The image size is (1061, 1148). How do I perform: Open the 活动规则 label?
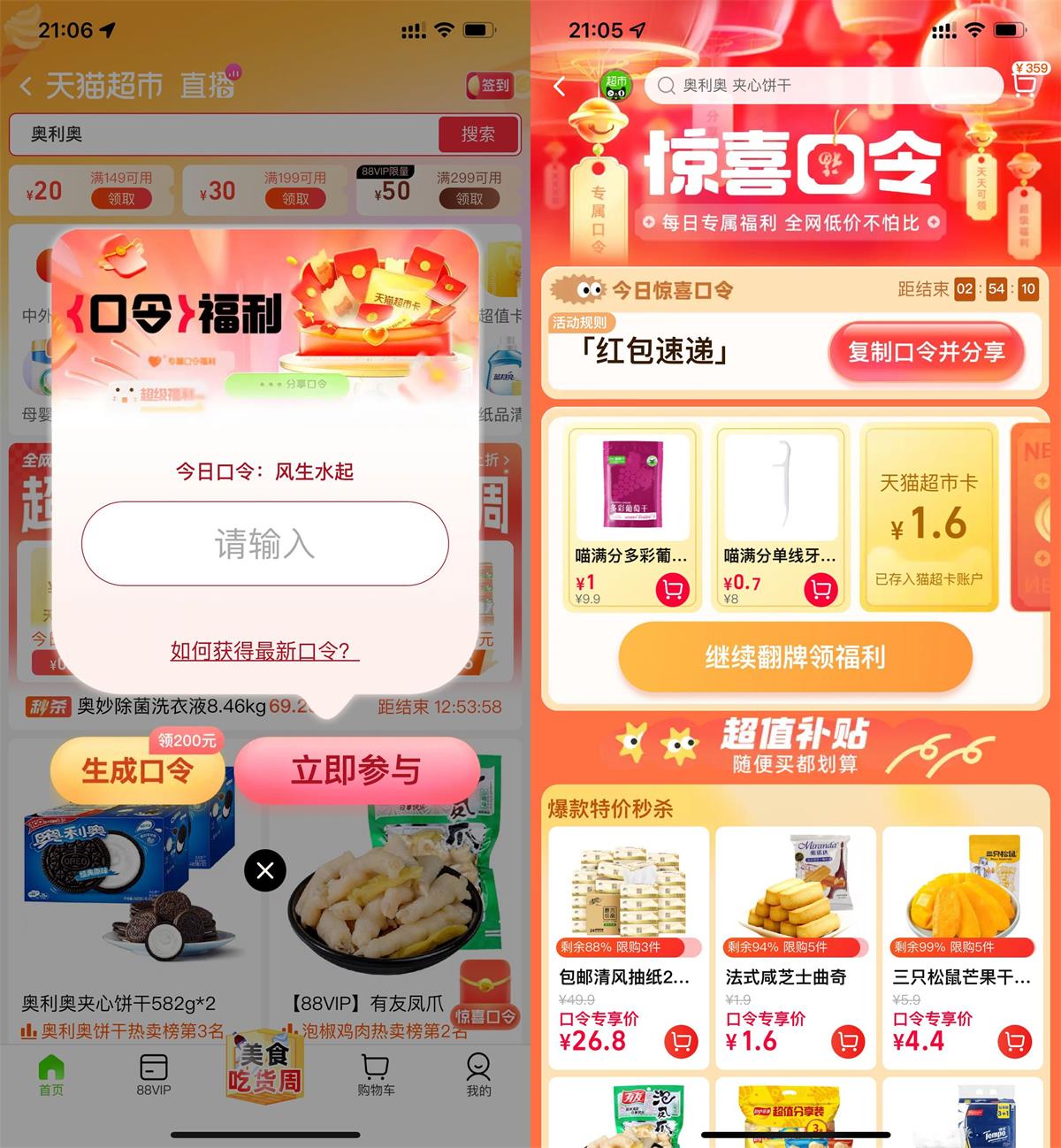pyautogui.click(x=580, y=323)
